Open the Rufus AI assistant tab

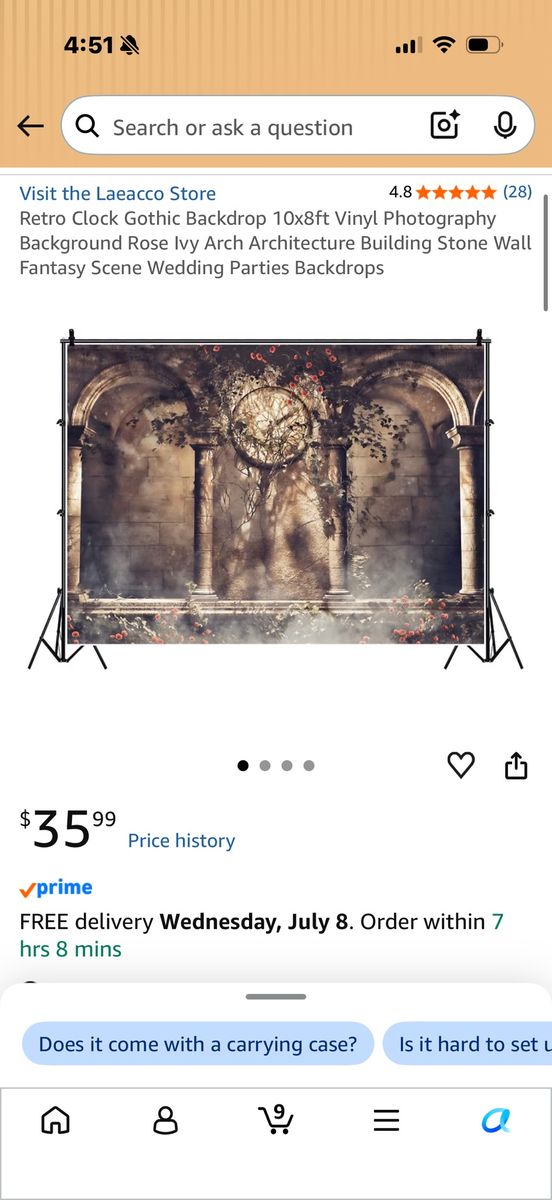496,1120
